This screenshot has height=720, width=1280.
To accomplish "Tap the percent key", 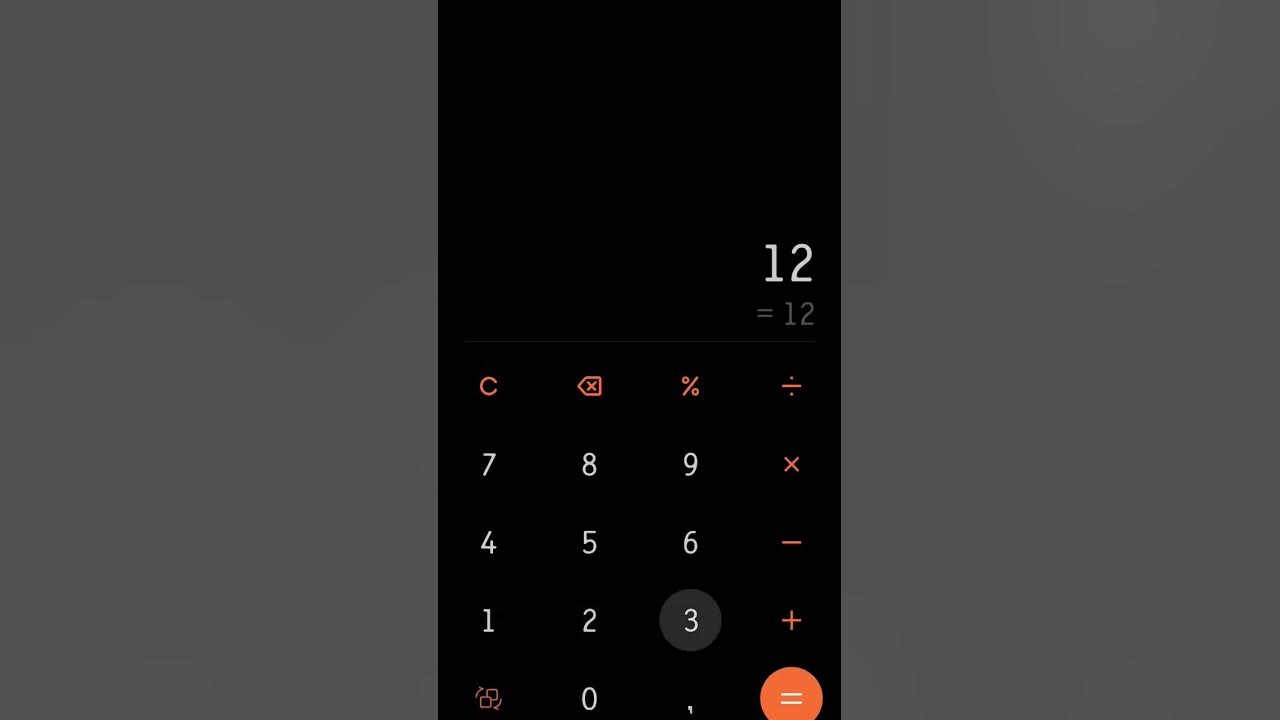I will click(690, 386).
